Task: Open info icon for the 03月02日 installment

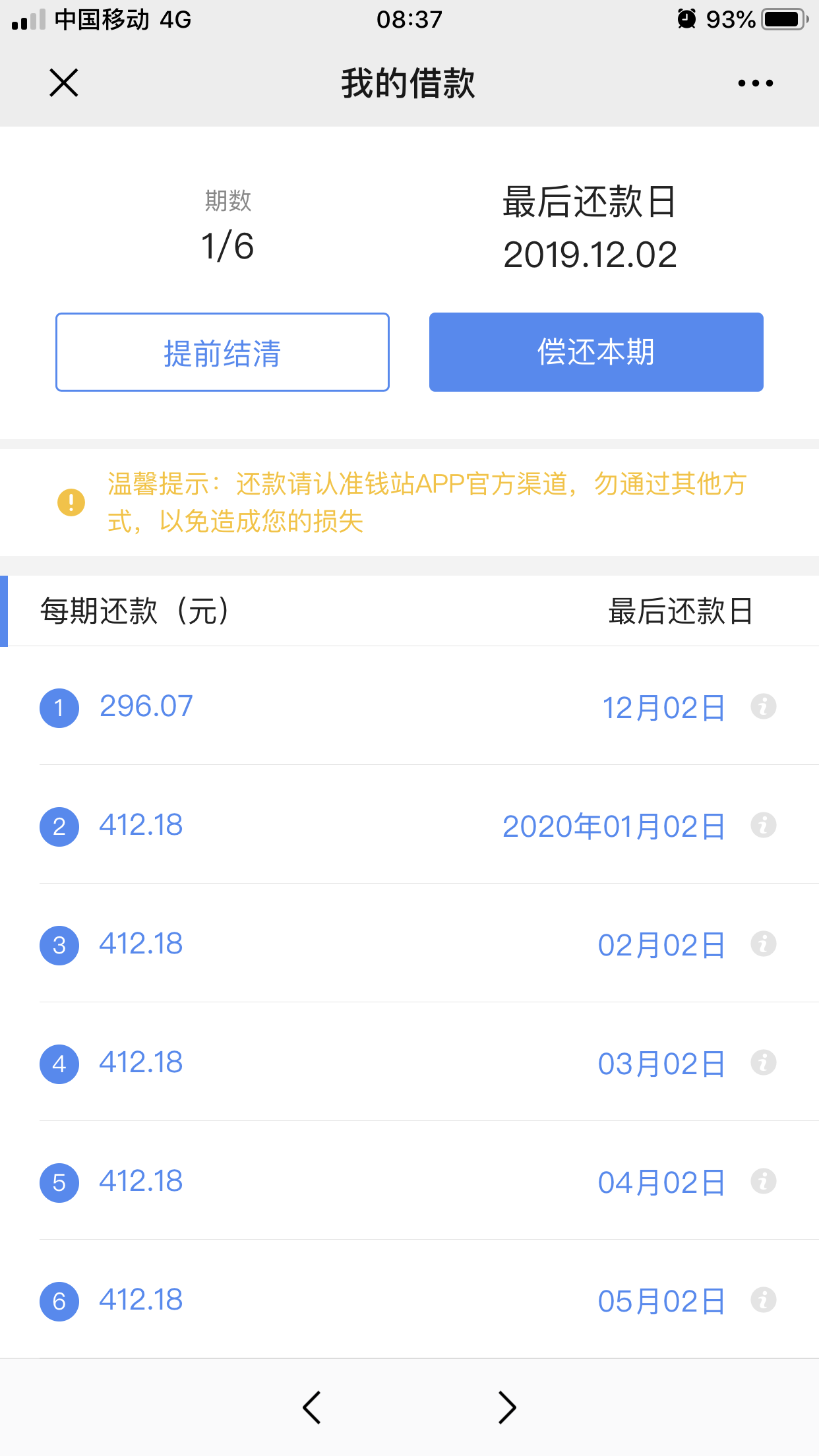Action: (764, 1063)
